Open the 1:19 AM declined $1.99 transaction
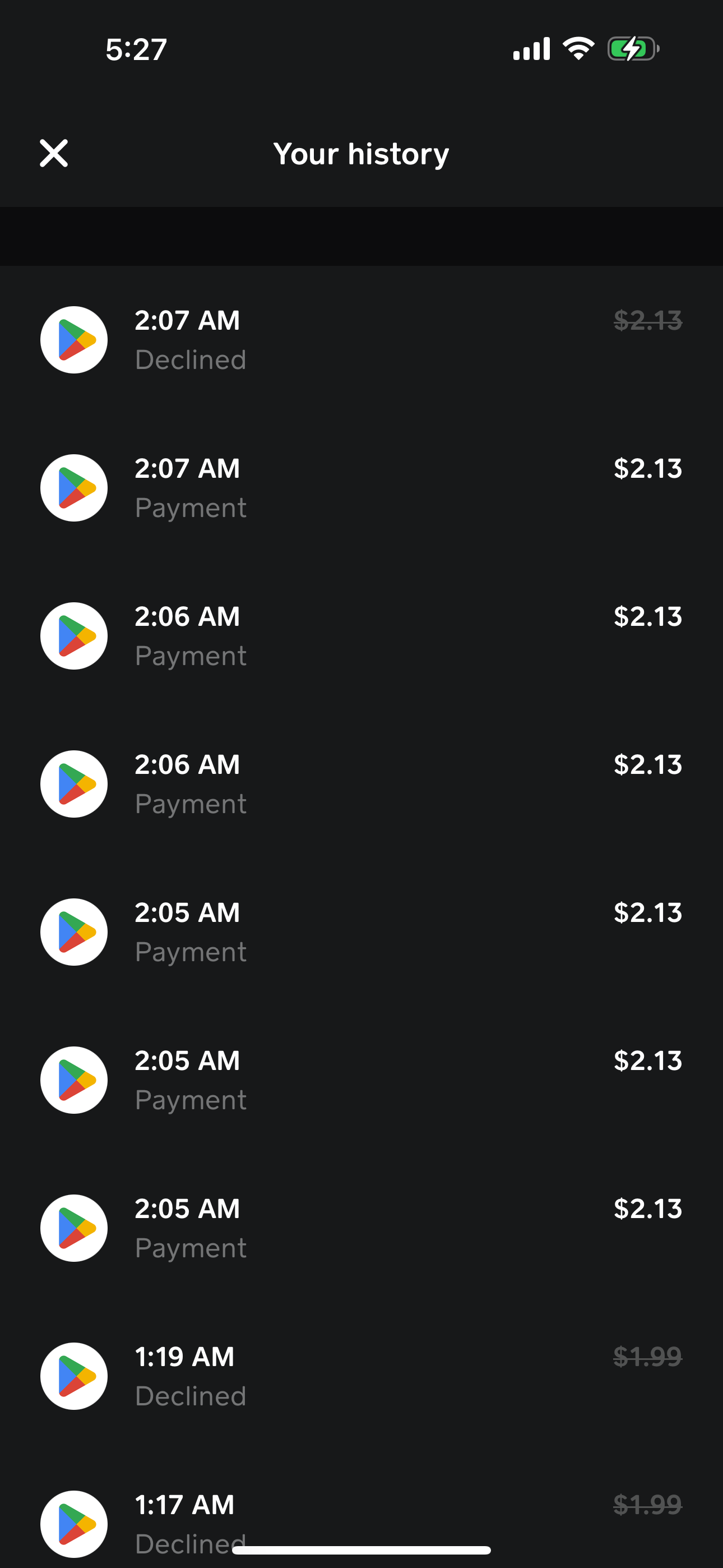The image size is (723, 1568). (360, 1376)
